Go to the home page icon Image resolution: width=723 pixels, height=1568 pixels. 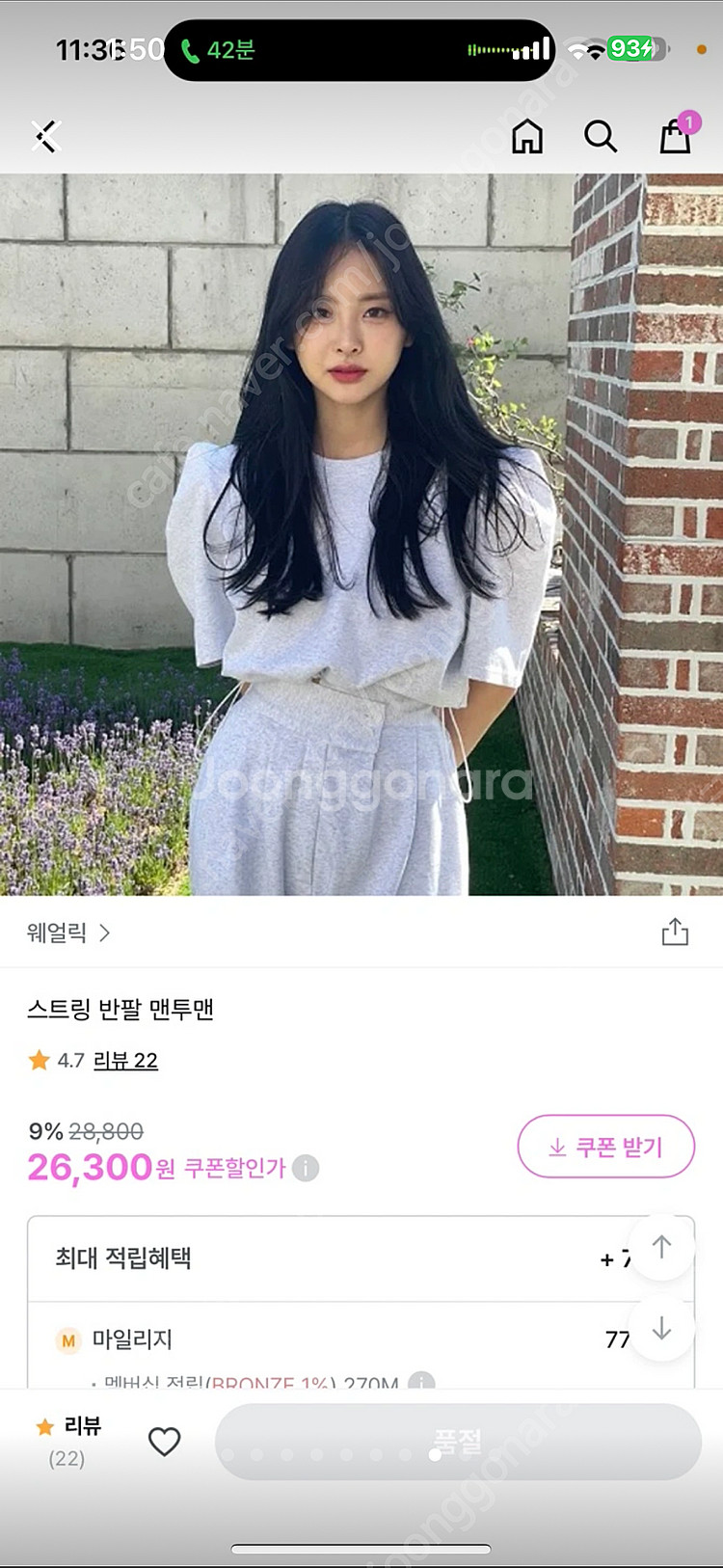coord(526,136)
